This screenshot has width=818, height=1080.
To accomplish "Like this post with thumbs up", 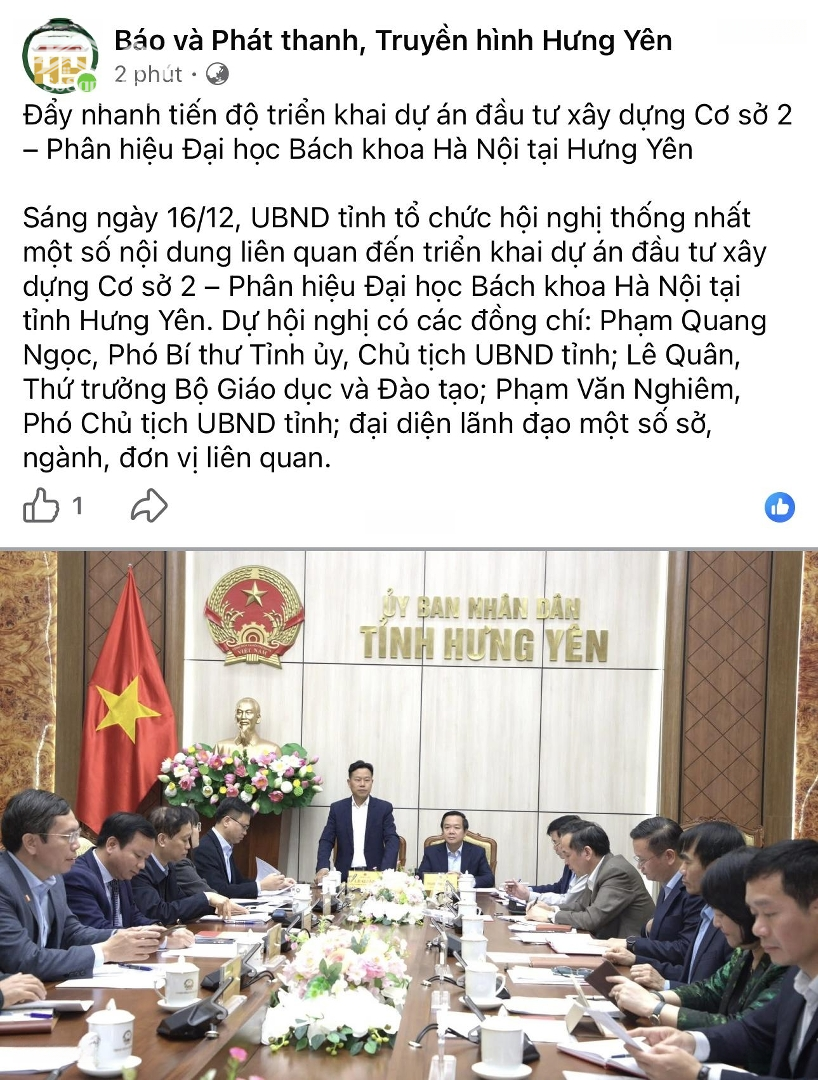I will [x=41, y=507].
